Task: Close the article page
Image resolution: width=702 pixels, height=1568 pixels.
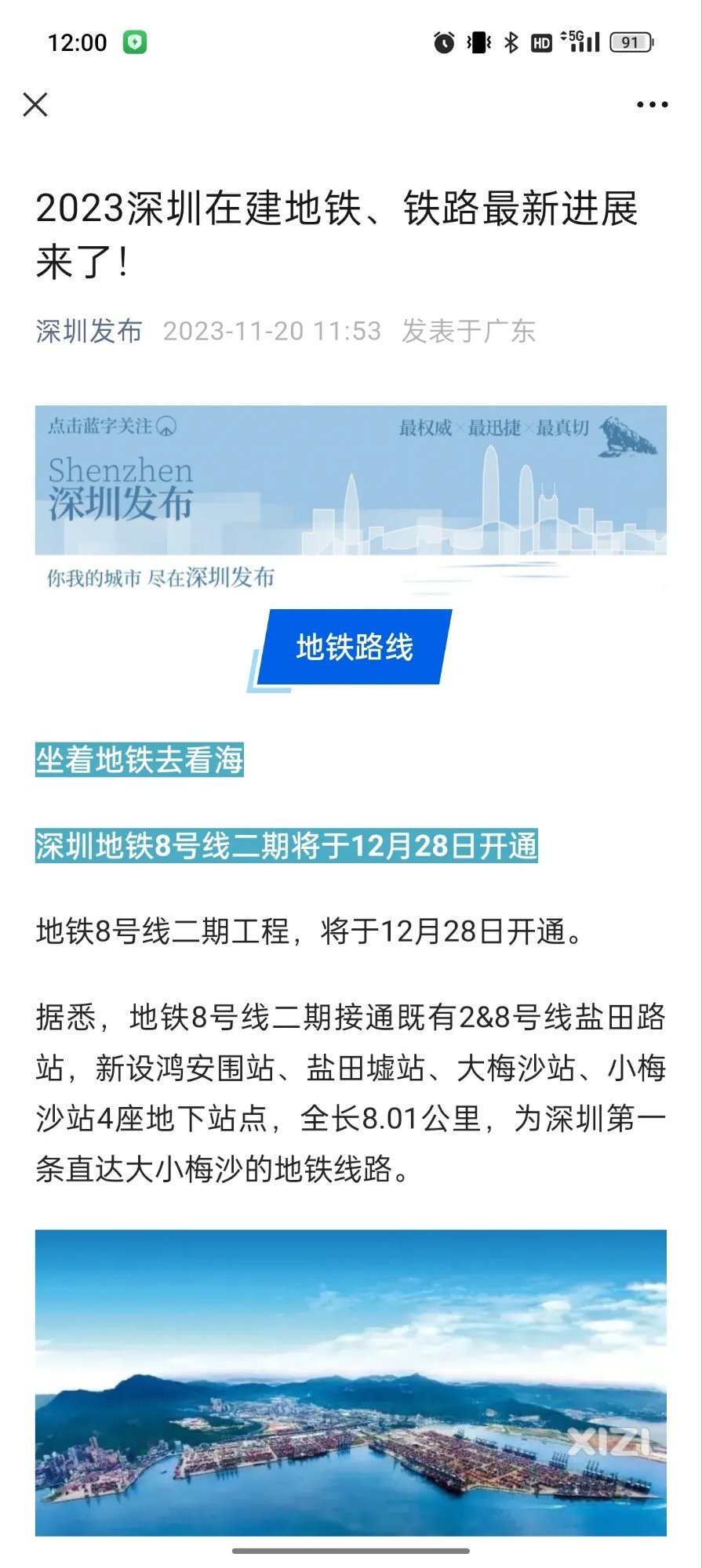Action: coord(35,104)
